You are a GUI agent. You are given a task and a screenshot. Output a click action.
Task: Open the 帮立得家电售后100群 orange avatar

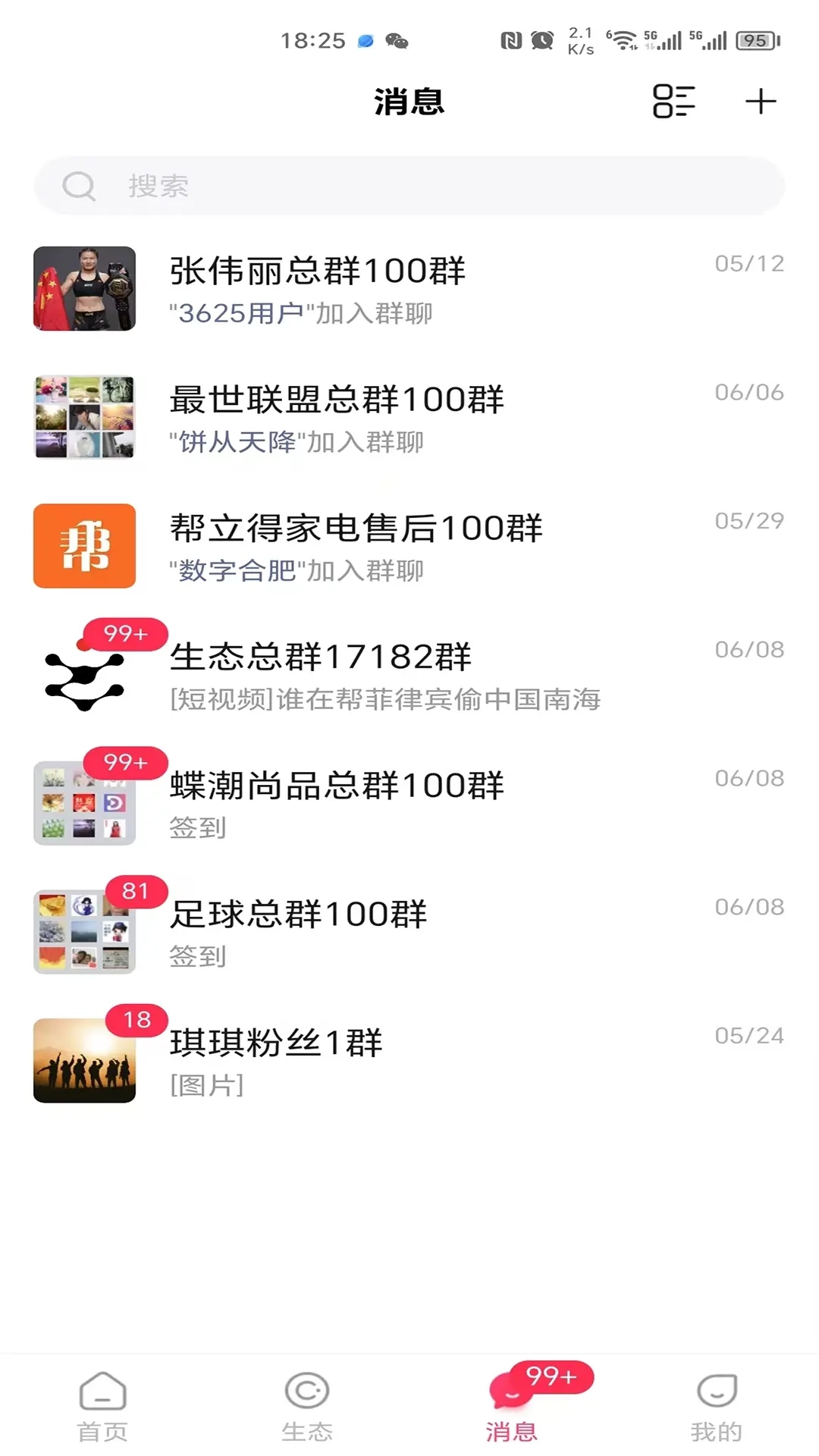point(85,544)
